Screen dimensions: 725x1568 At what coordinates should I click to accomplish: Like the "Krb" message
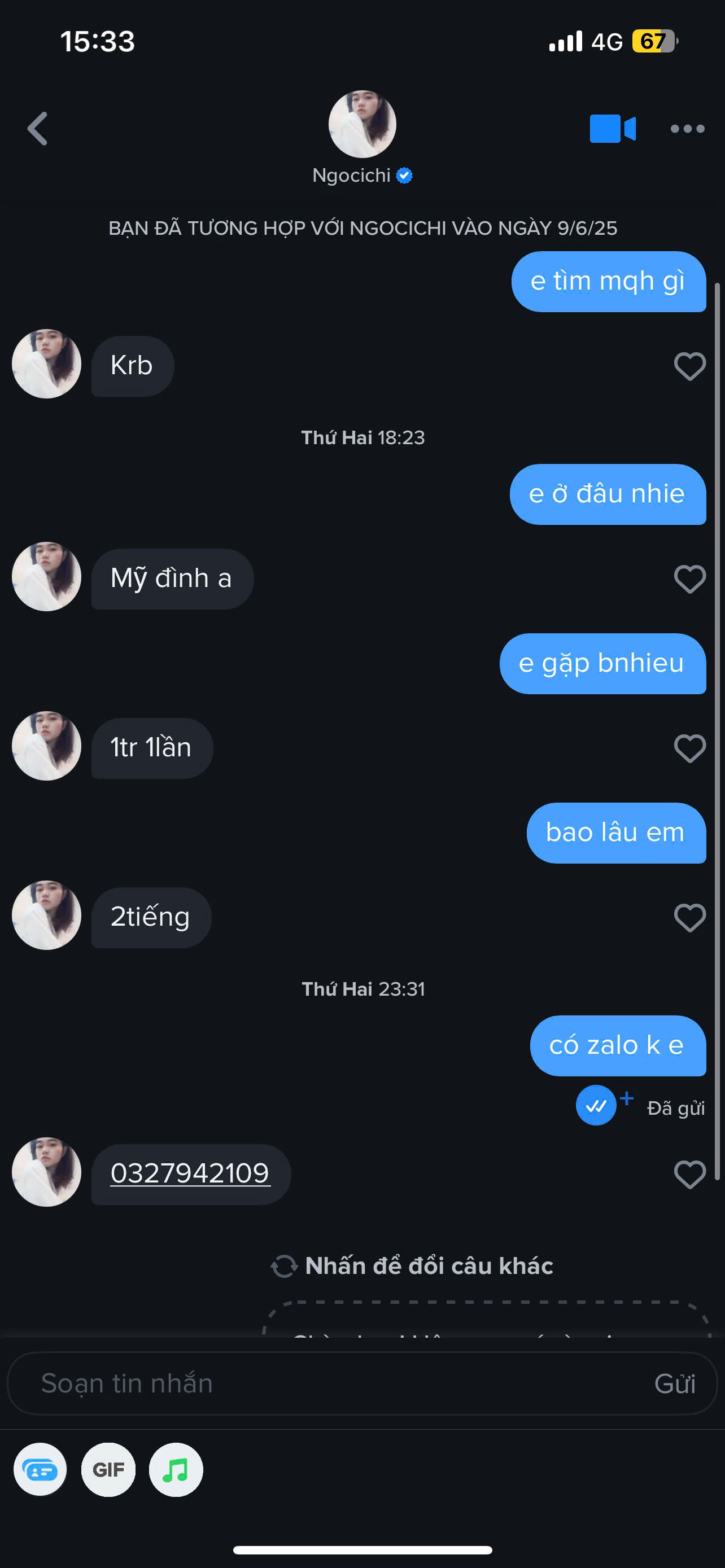[689, 366]
